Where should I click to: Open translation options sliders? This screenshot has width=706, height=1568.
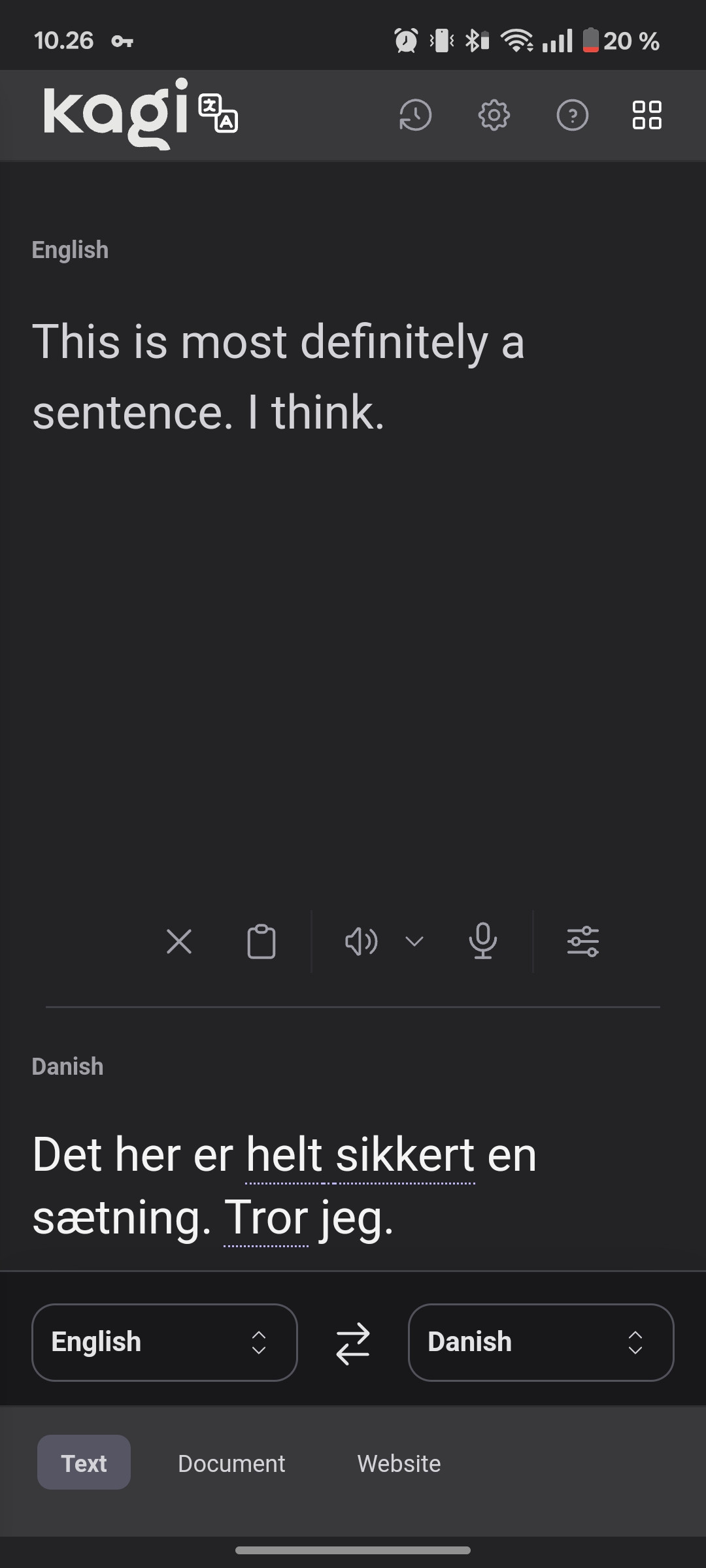583,941
